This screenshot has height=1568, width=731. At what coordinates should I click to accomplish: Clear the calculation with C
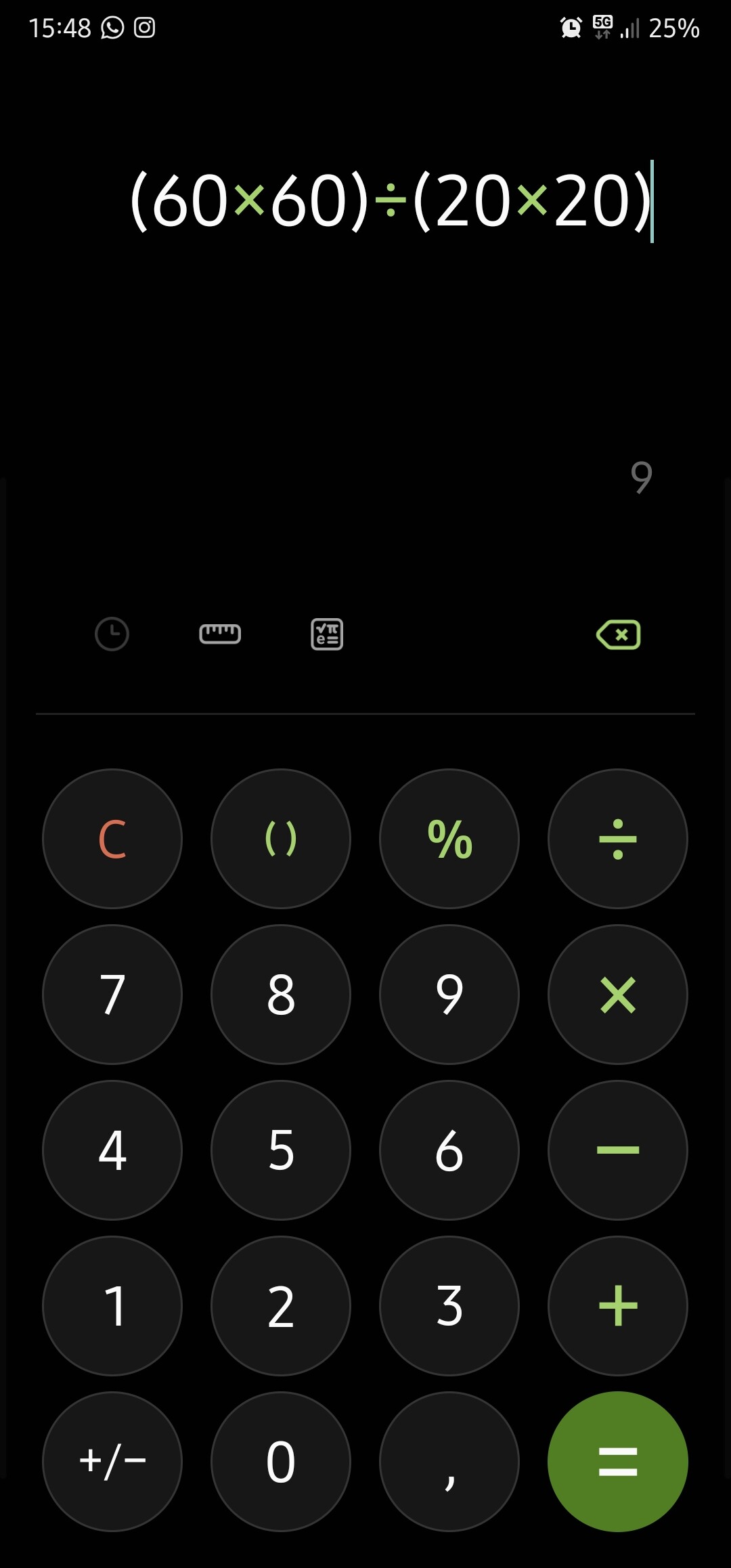point(112,839)
